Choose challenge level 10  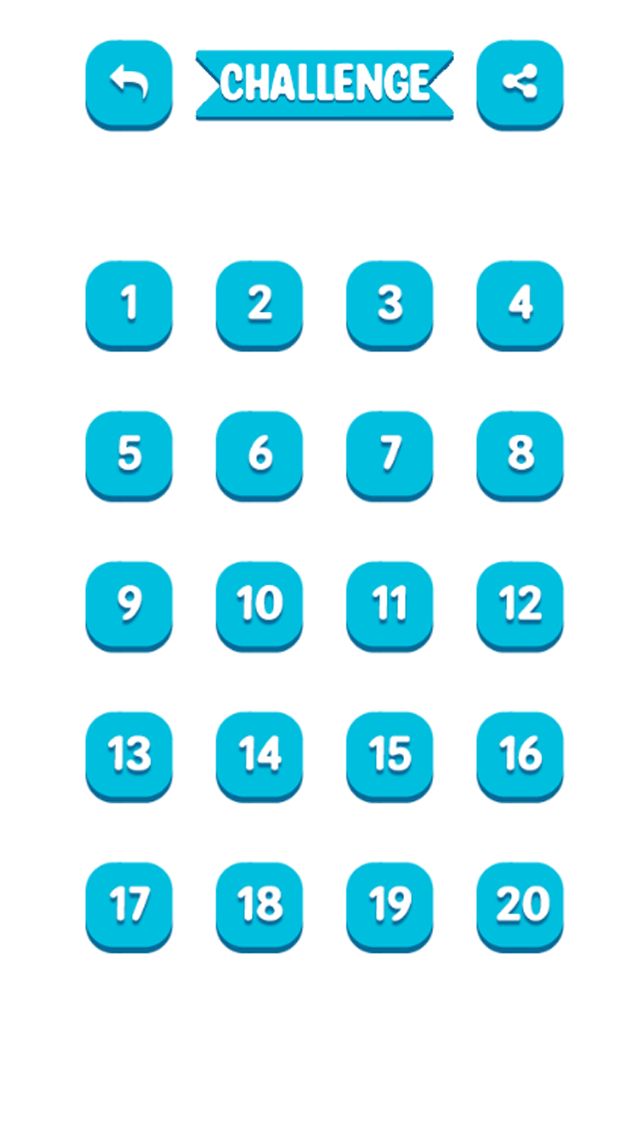coord(259,606)
